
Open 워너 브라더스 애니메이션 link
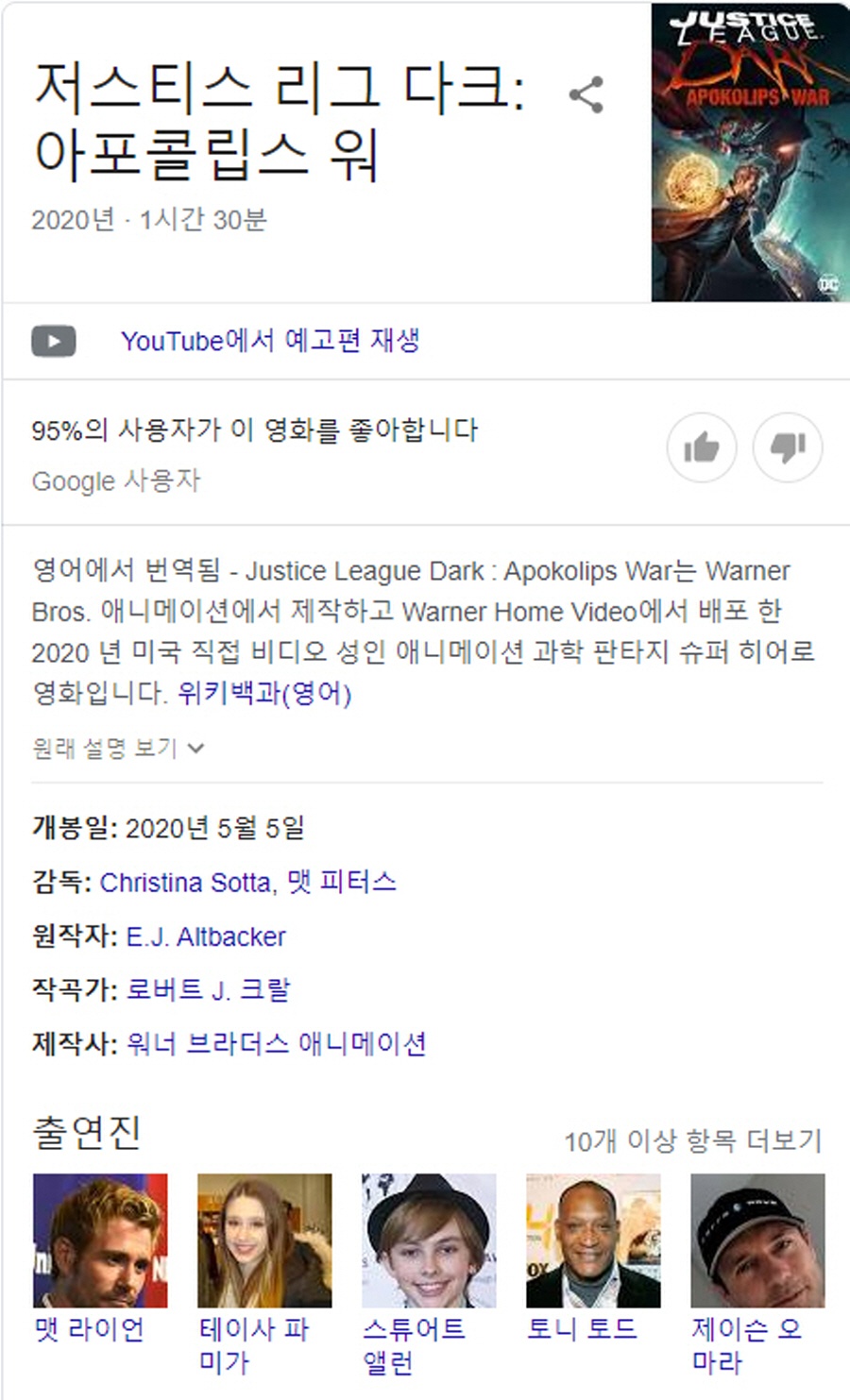coord(276,1044)
